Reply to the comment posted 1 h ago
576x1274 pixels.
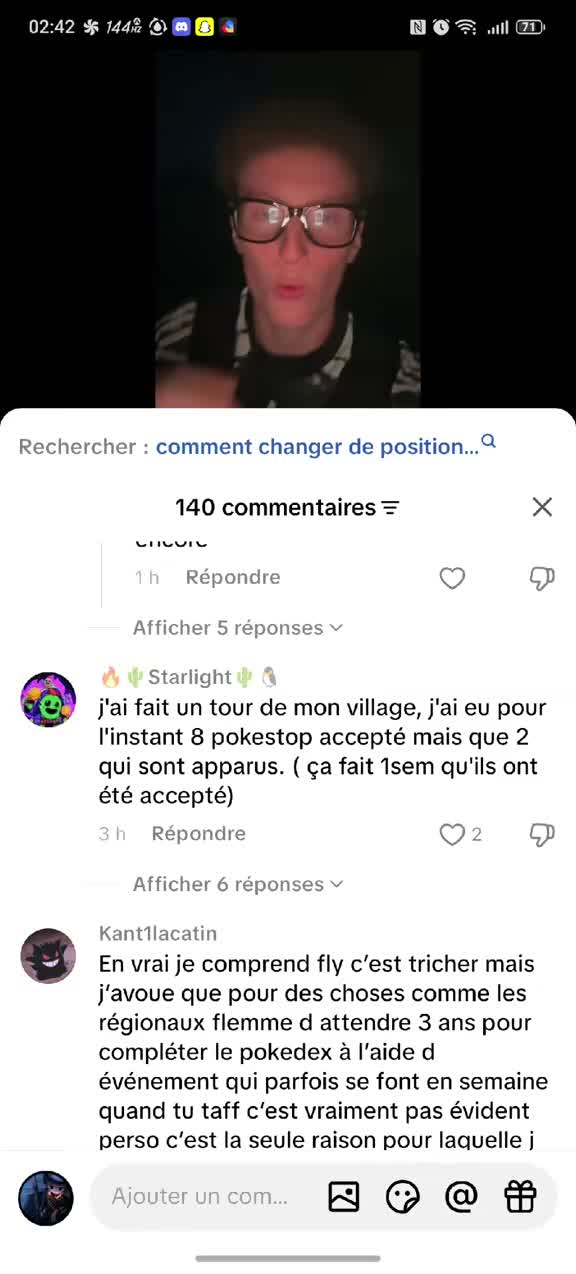pos(233,577)
